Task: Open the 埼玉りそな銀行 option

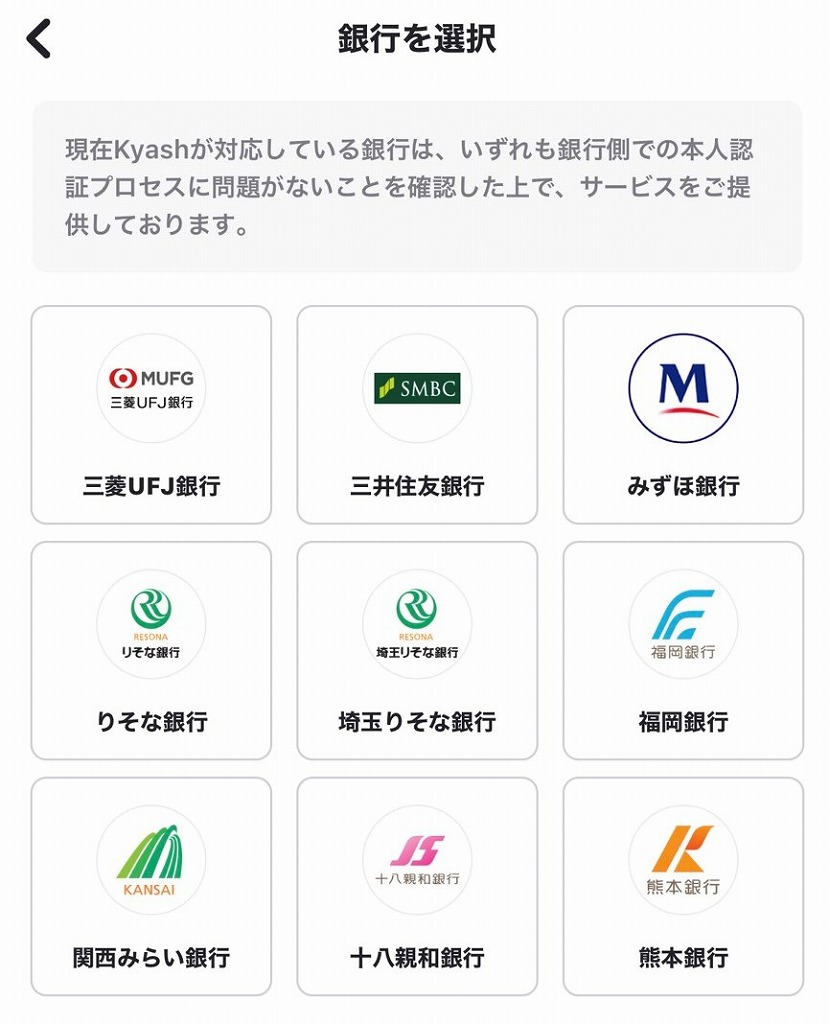Action: coord(417,650)
